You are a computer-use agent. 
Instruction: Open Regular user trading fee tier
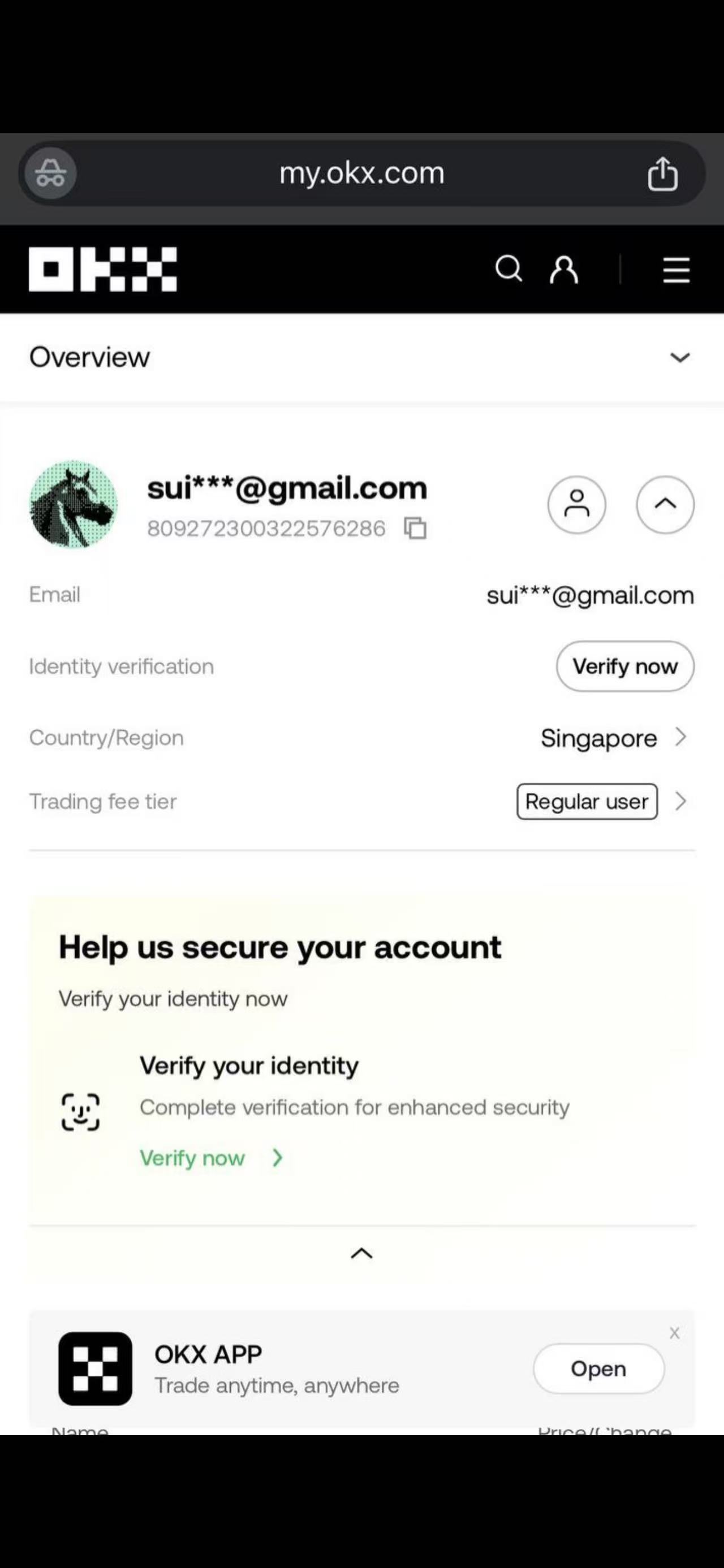click(587, 802)
